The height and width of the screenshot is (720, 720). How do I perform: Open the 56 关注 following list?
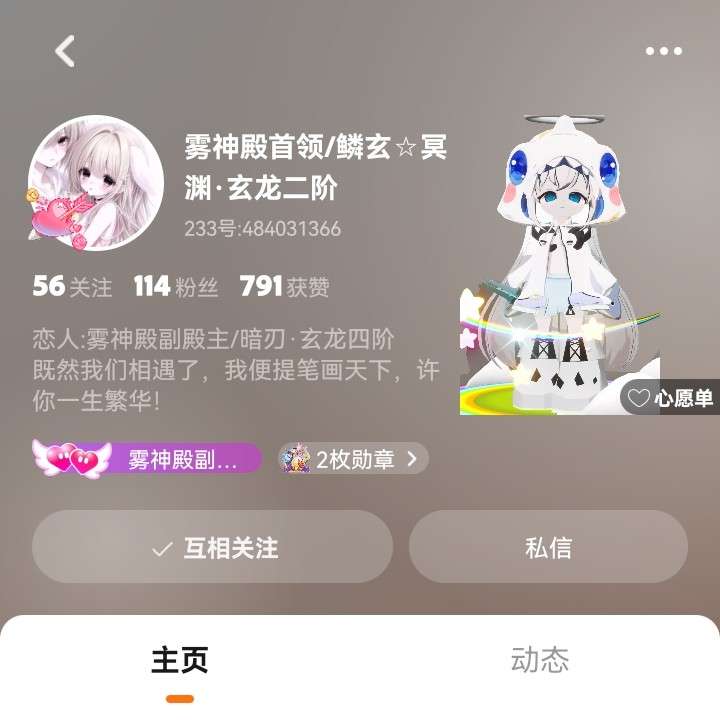tap(72, 287)
